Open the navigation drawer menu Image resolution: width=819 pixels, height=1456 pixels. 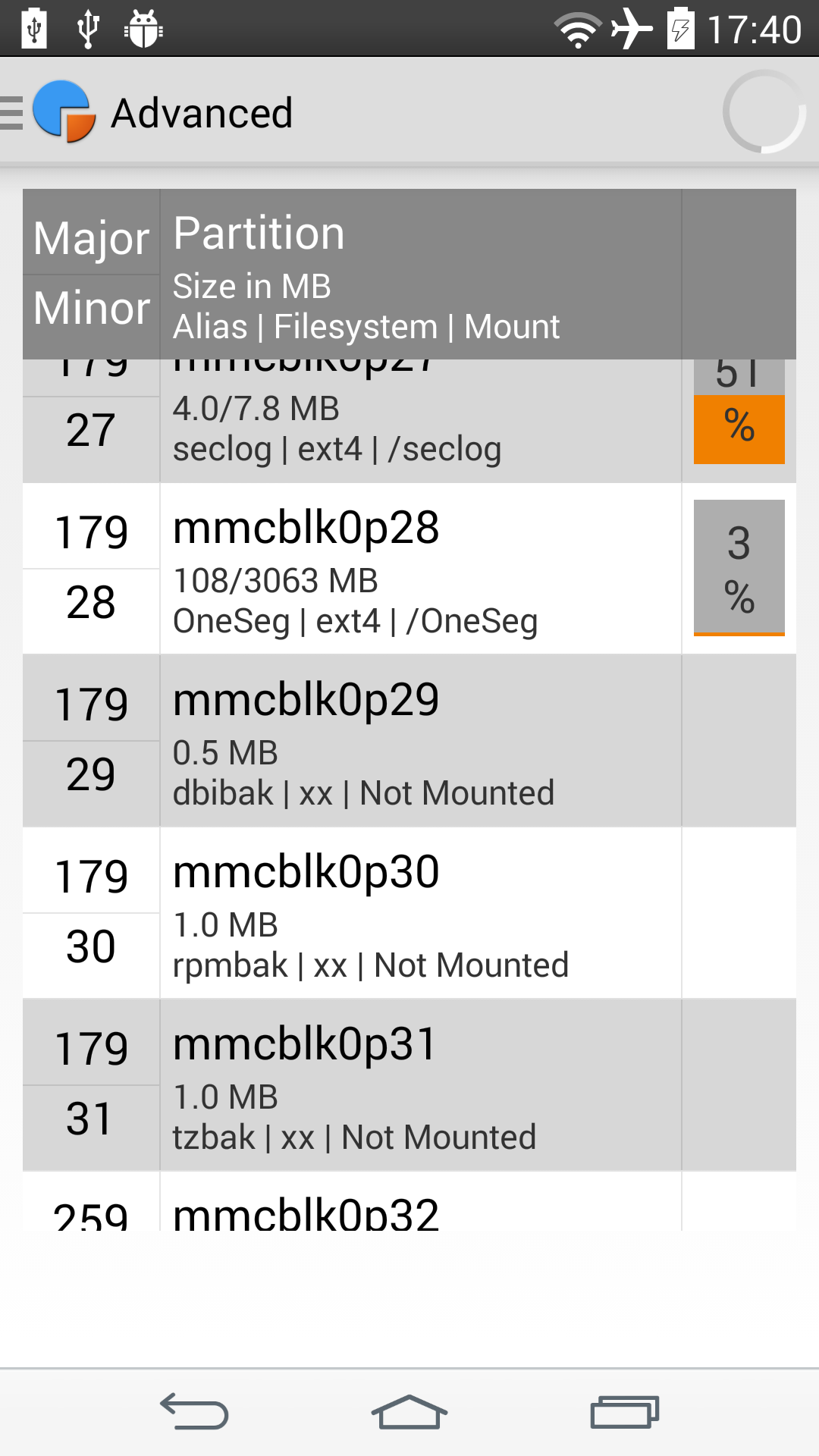point(49,112)
